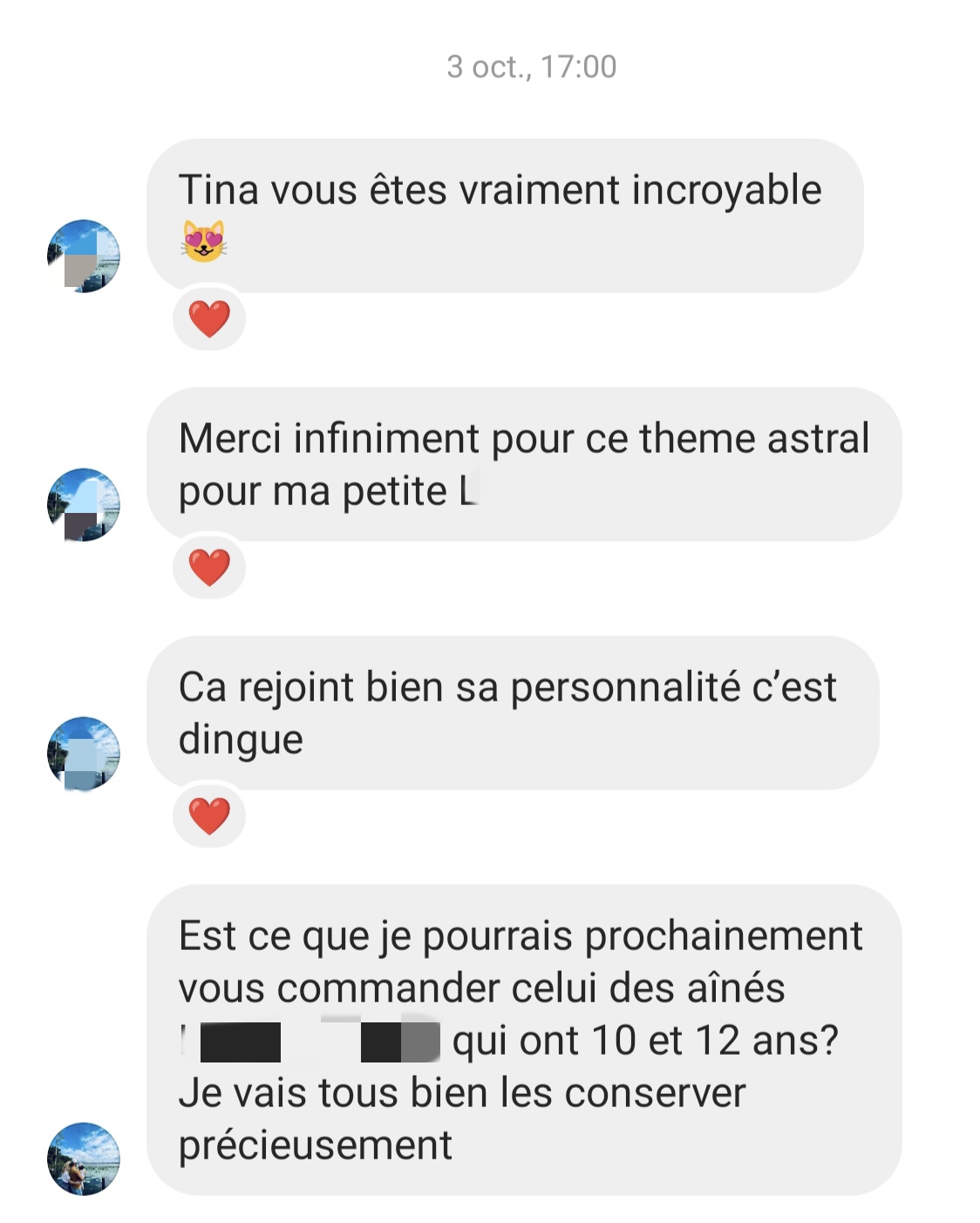This screenshot has height=1223, width=980.
Task: Tap heart reaction under "Tina vous êtes vraiment incroyable"
Action: 209,318
